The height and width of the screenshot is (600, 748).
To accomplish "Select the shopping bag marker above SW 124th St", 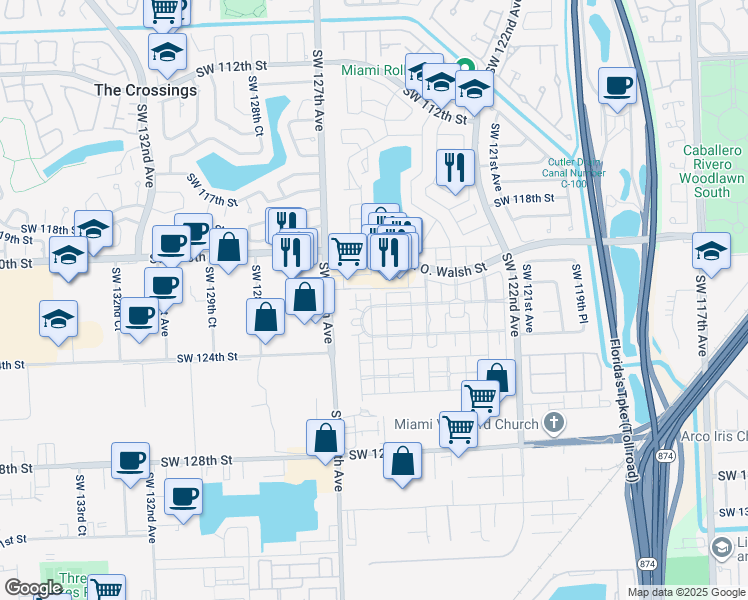I will click(265, 318).
